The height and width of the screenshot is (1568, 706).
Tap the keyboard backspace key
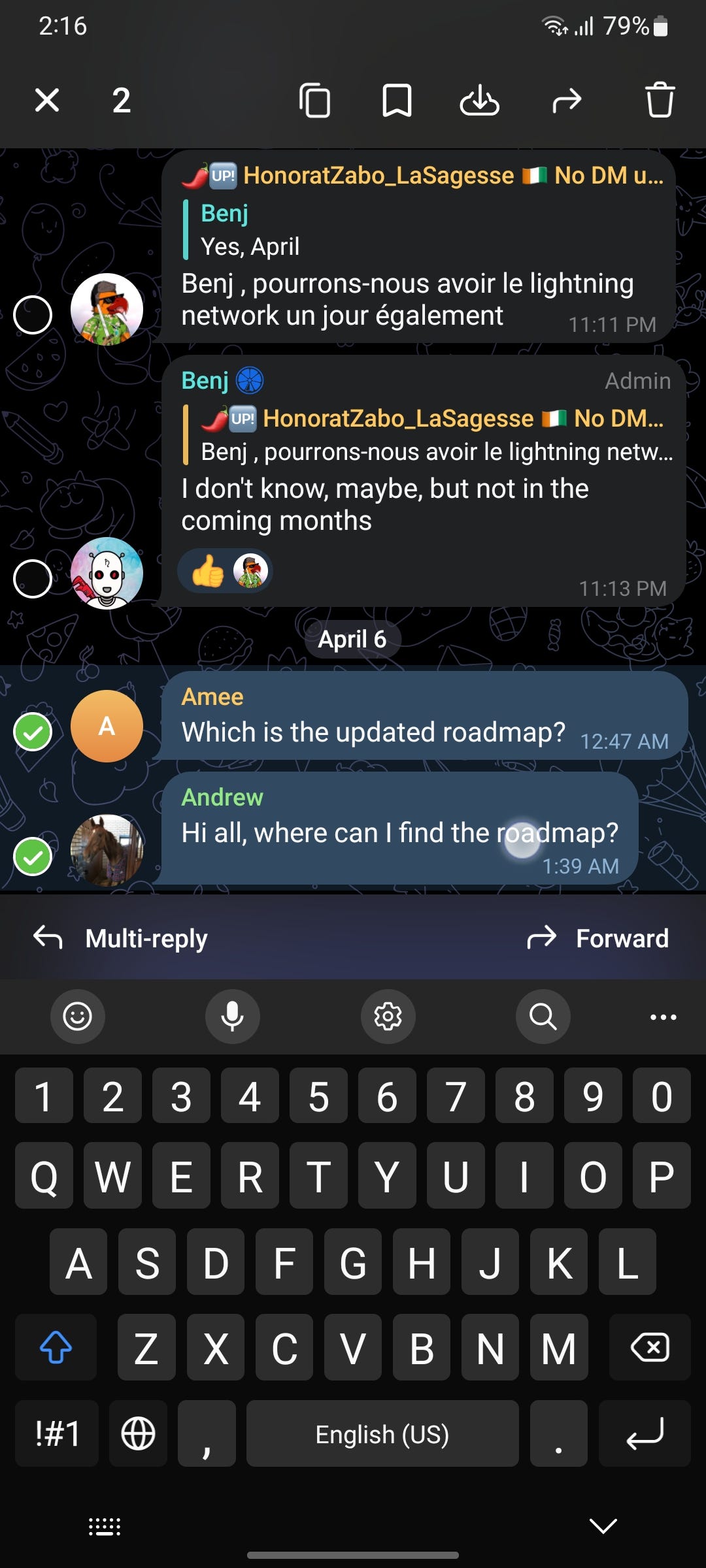pos(649,1347)
